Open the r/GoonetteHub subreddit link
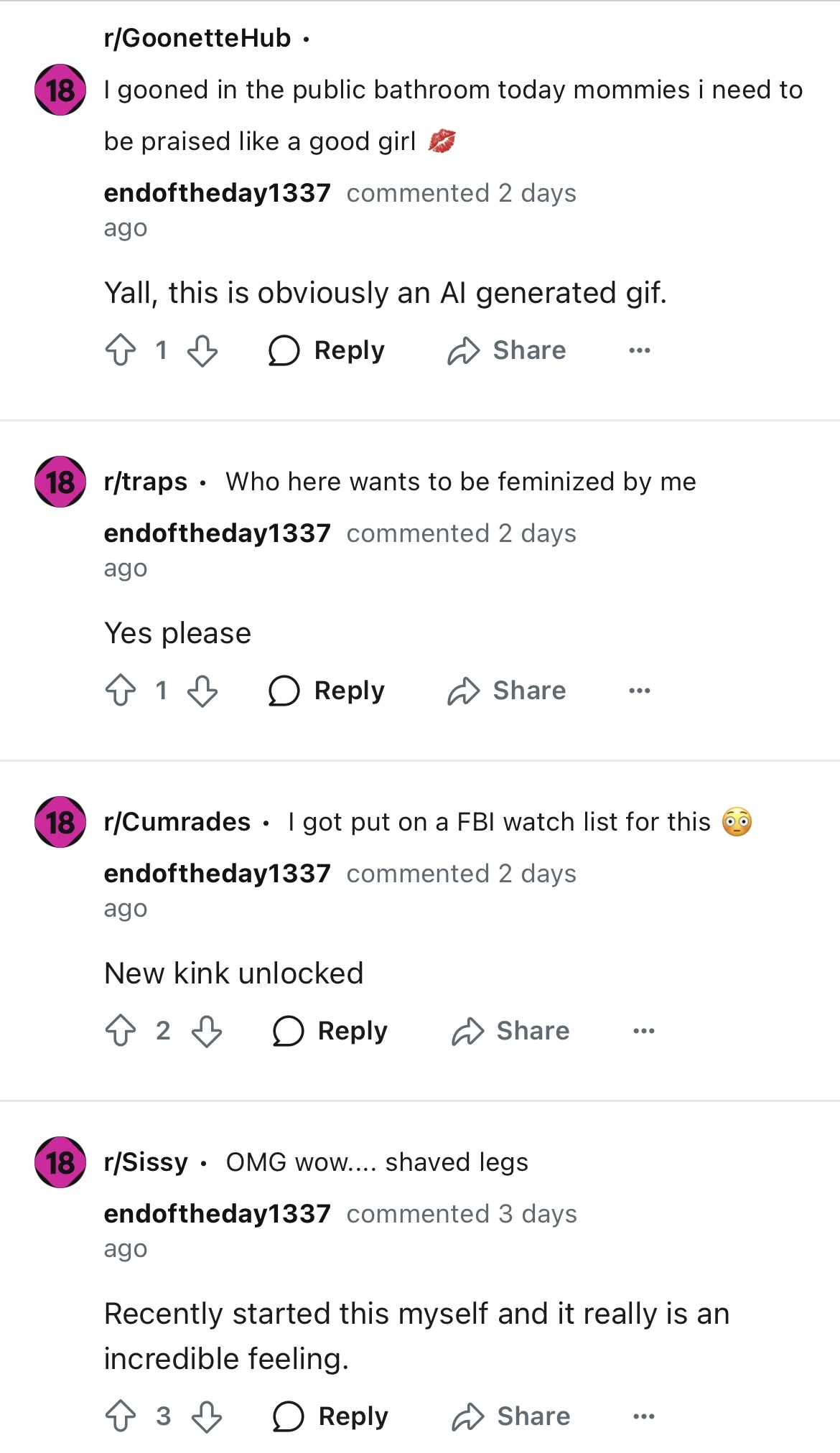Viewport: 840px width, 1453px height. (x=197, y=38)
